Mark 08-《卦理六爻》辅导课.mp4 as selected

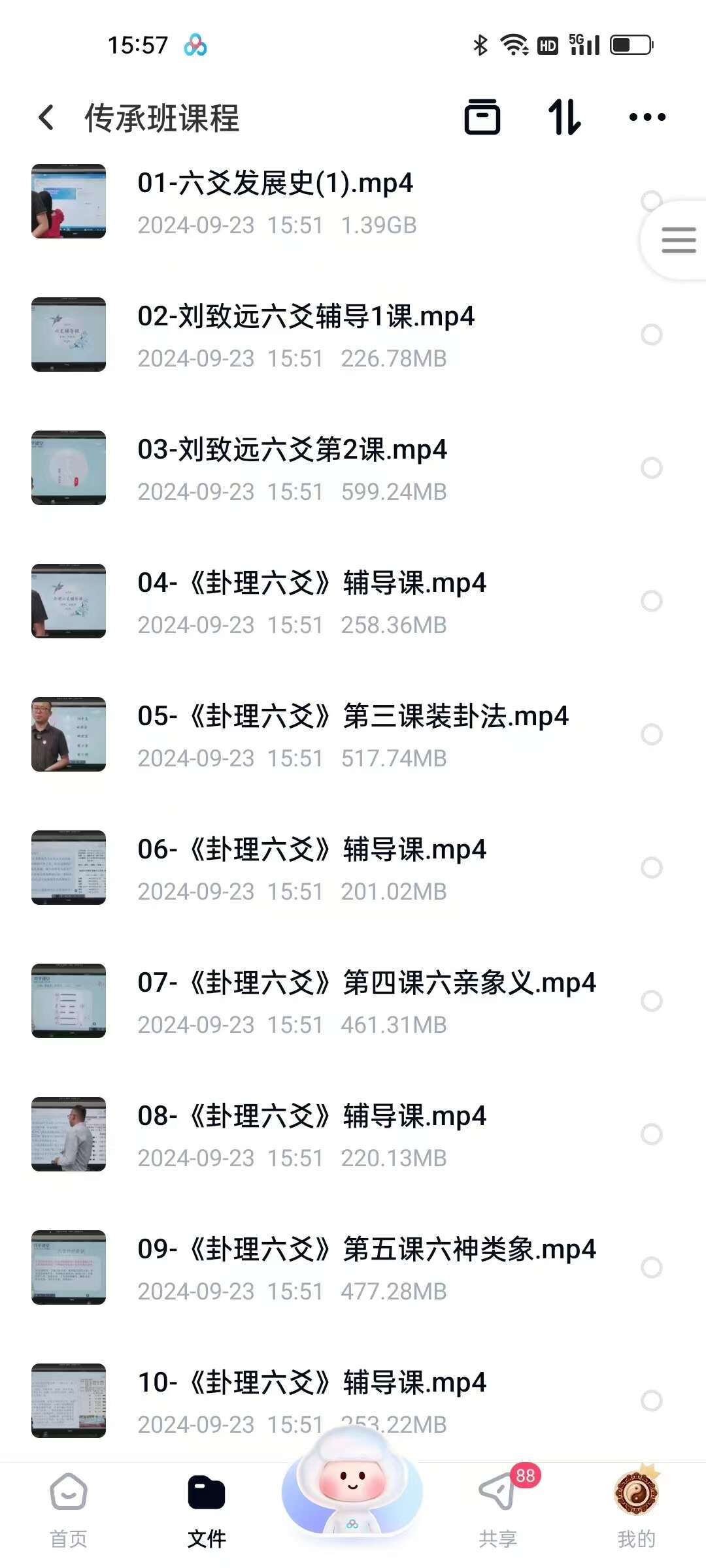click(651, 1134)
